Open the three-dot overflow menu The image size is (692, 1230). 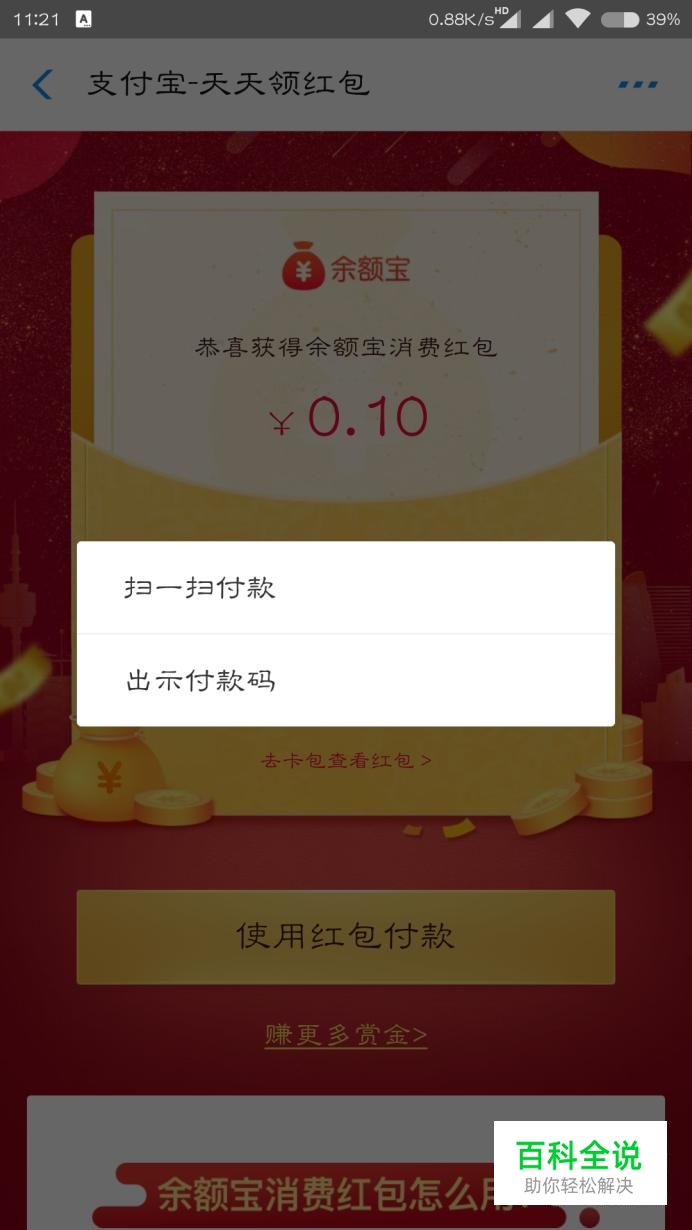pos(638,85)
